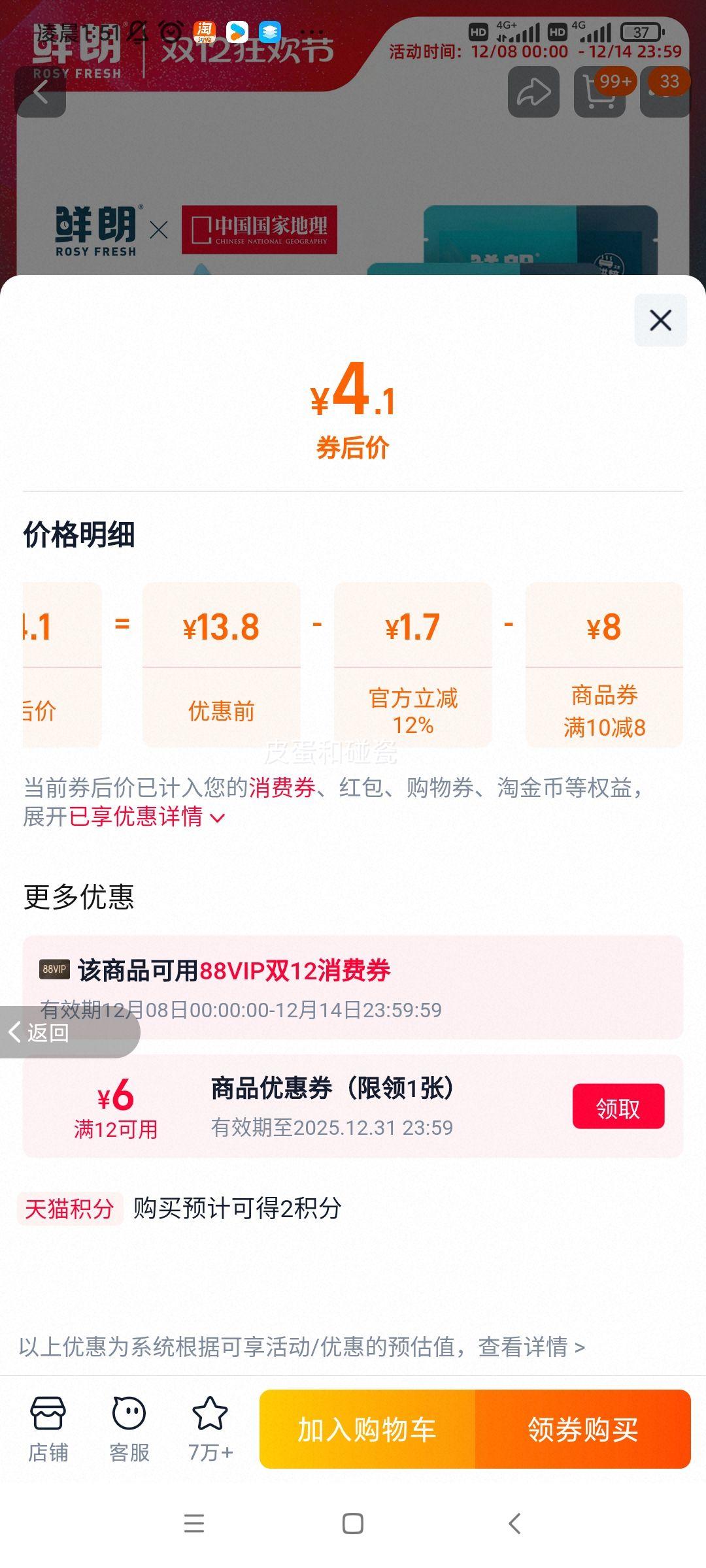This screenshot has width=706, height=1568.
Task: Tap the back arrow at top left
Action: [x=41, y=94]
